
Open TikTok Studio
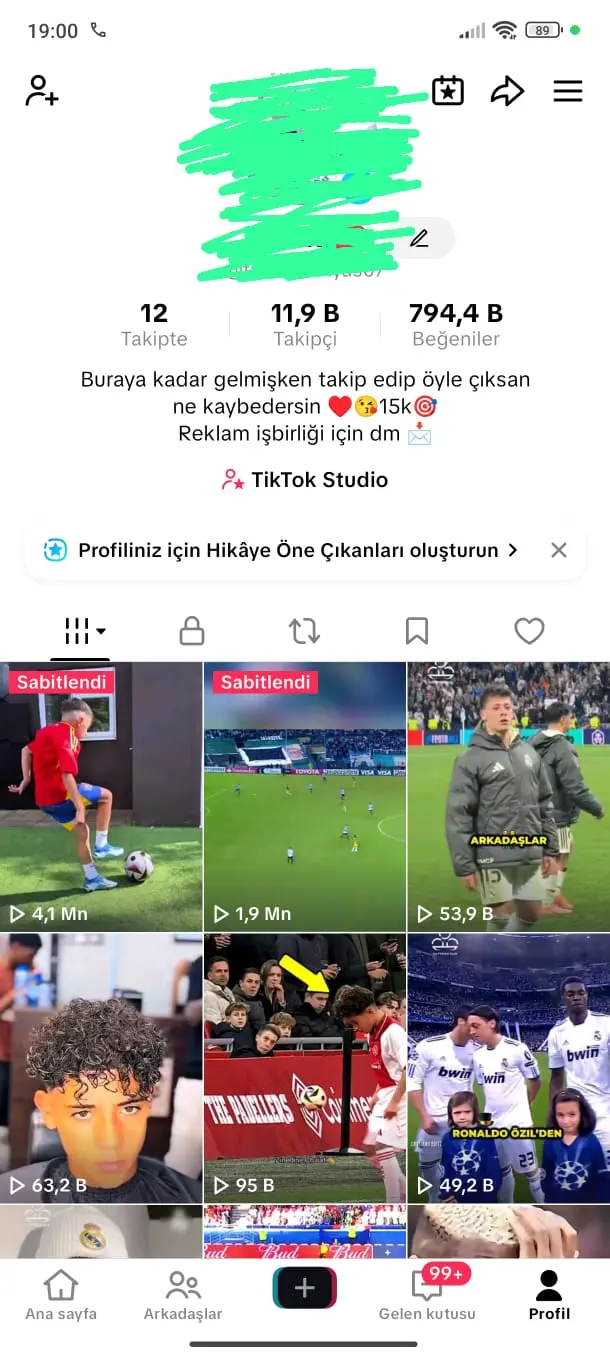pyautogui.click(x=305, y=480)
